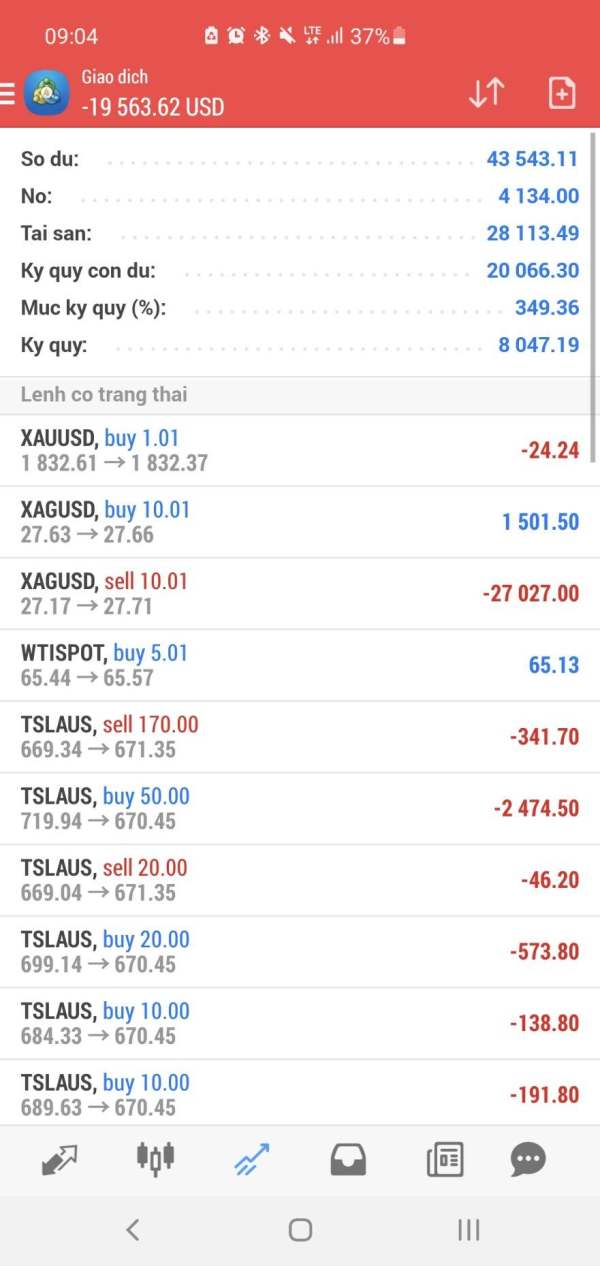Select the TSLAUS sell 170.00 position
Screen dimensions: 600x1266
(x=300, y=737)
